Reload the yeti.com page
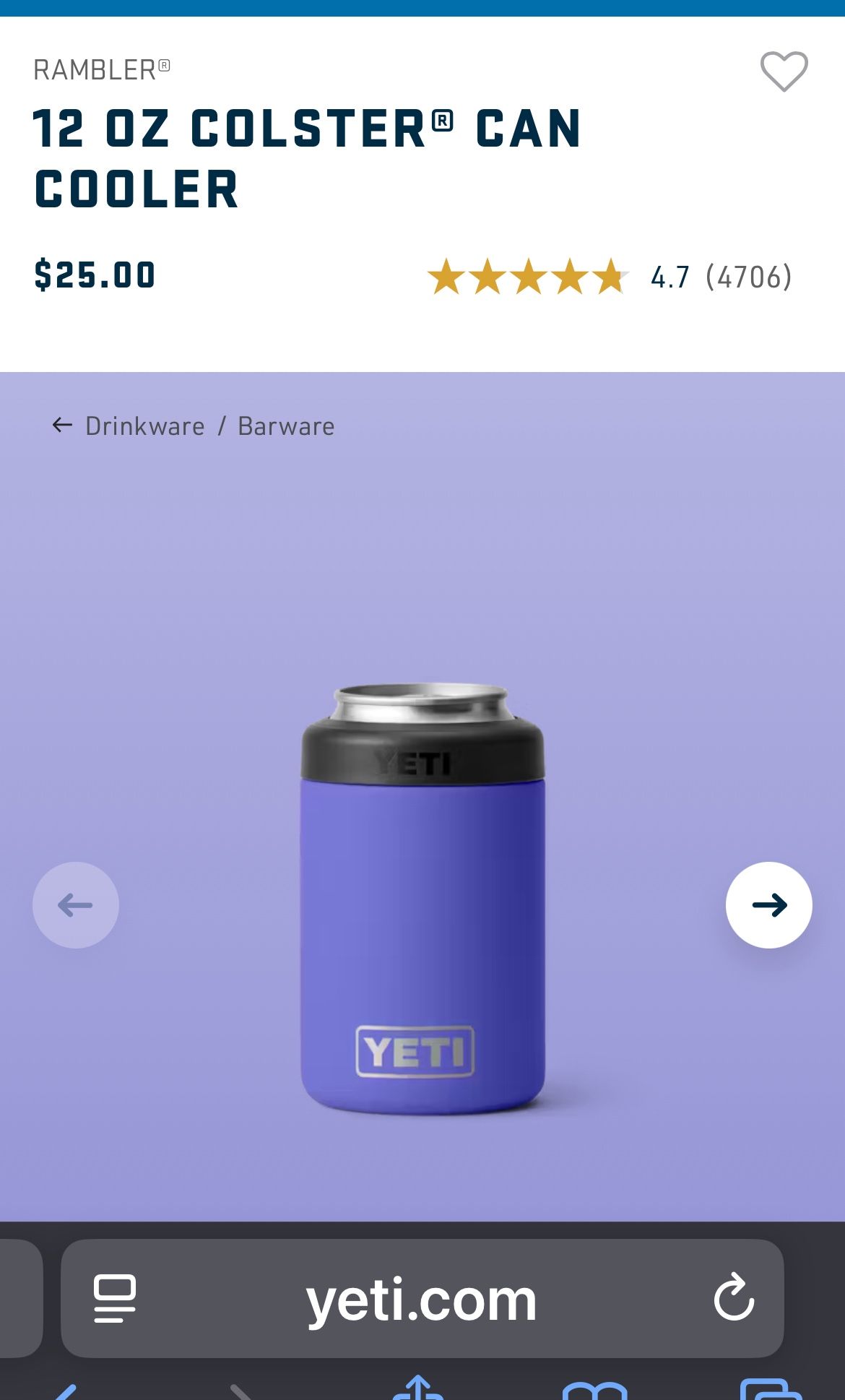The width and height of the screenshot is (845, 1400). coord(735,1297)
